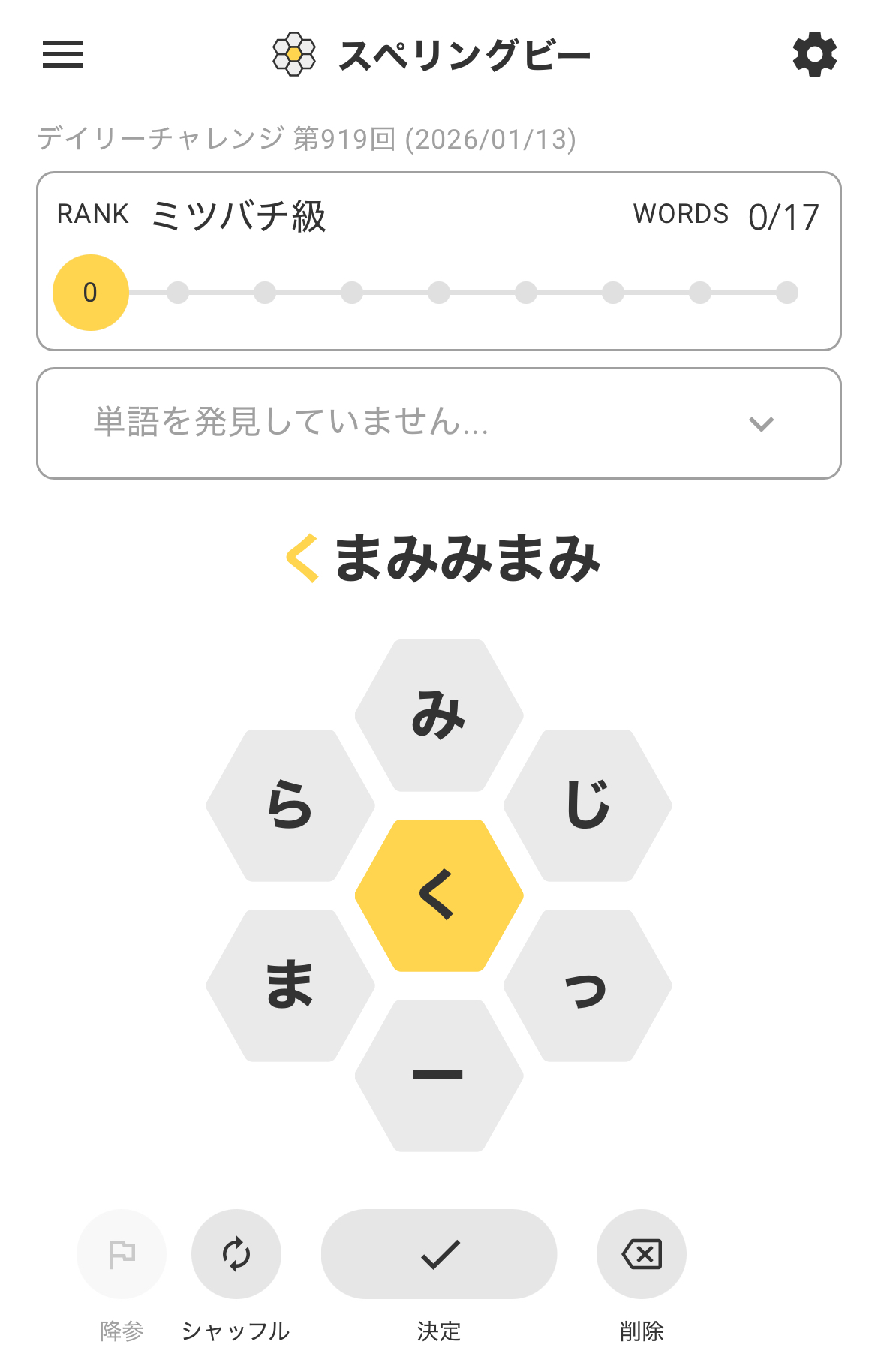Screen dimensions: 878x1372
Task: Tap the ー long vowel hexagon
Action: (x=439, y=1076)
